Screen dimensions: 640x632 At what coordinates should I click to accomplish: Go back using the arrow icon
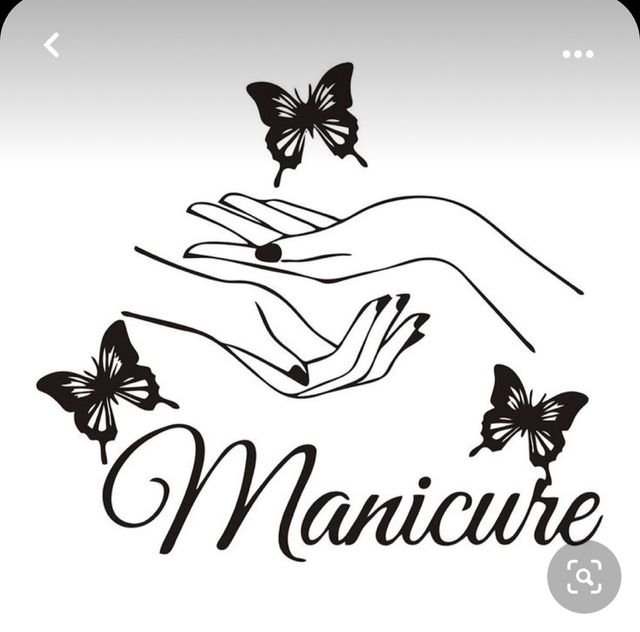(51, 45)
